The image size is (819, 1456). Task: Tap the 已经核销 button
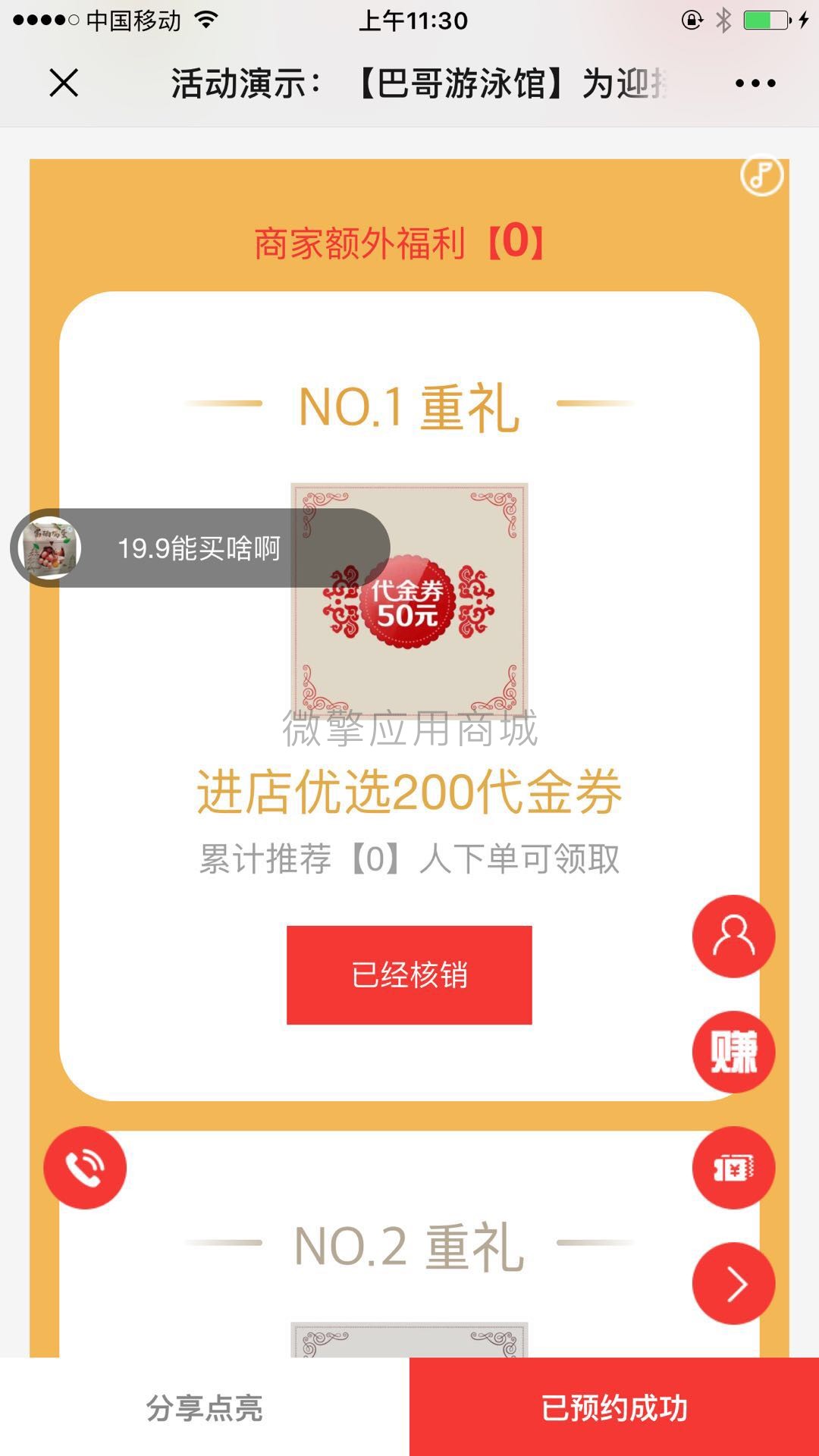pyautogui.click(x=409, y=975)
